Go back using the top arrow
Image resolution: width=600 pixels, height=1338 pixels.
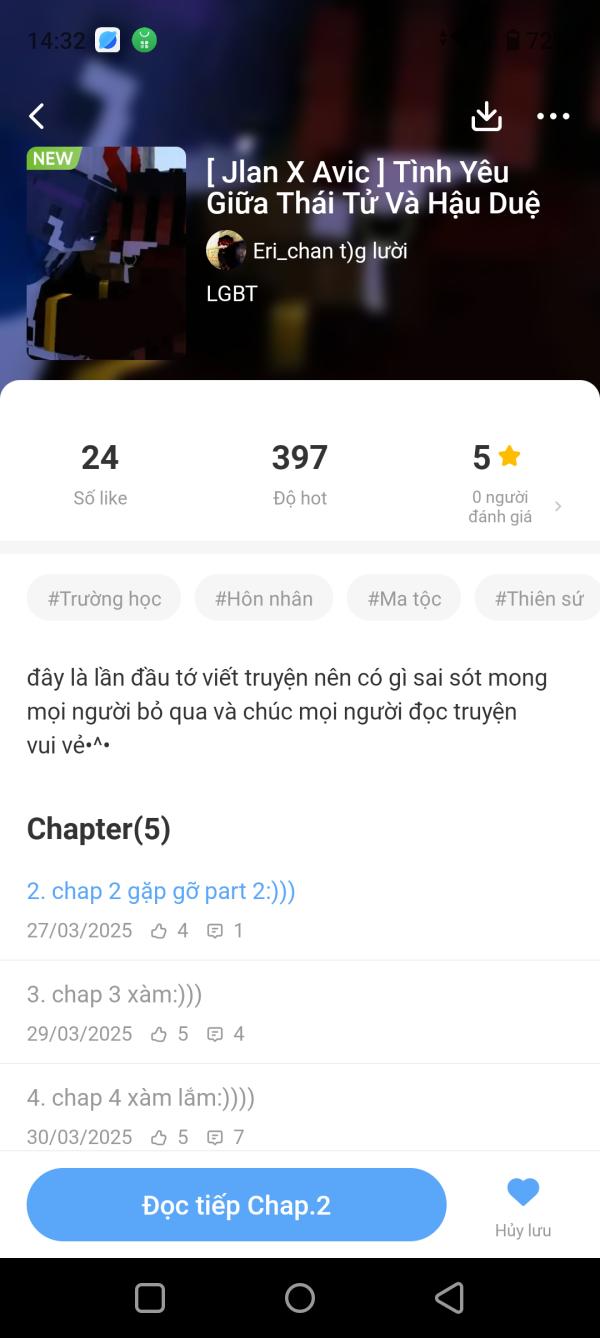tap(37, 116)
